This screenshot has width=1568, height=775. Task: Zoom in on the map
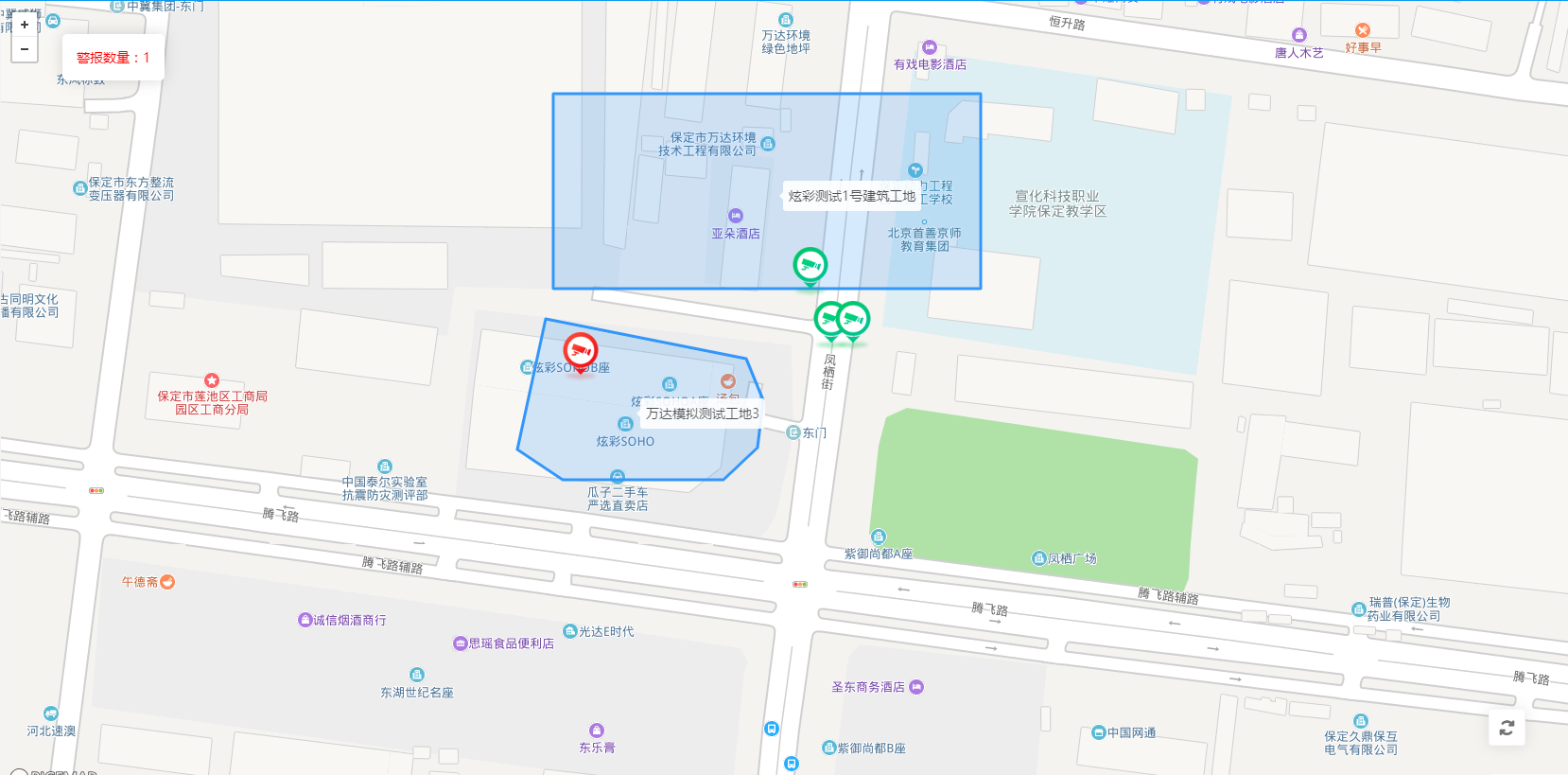(25, 25)
